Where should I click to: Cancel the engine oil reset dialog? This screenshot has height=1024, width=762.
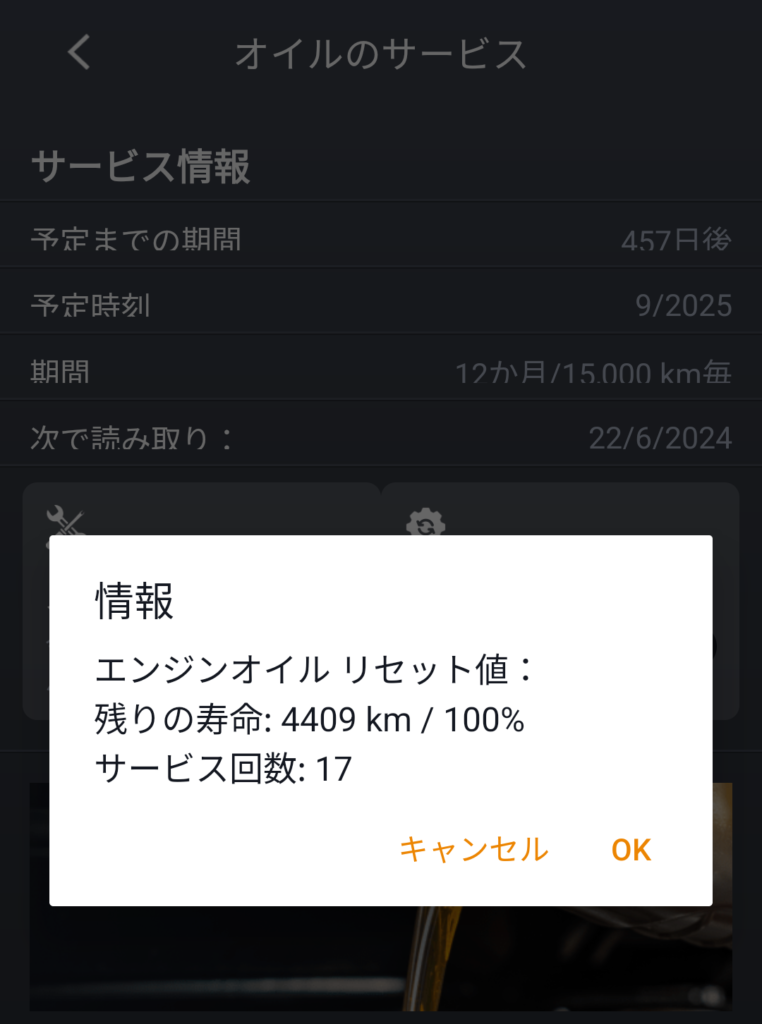(x=473, y=850)
